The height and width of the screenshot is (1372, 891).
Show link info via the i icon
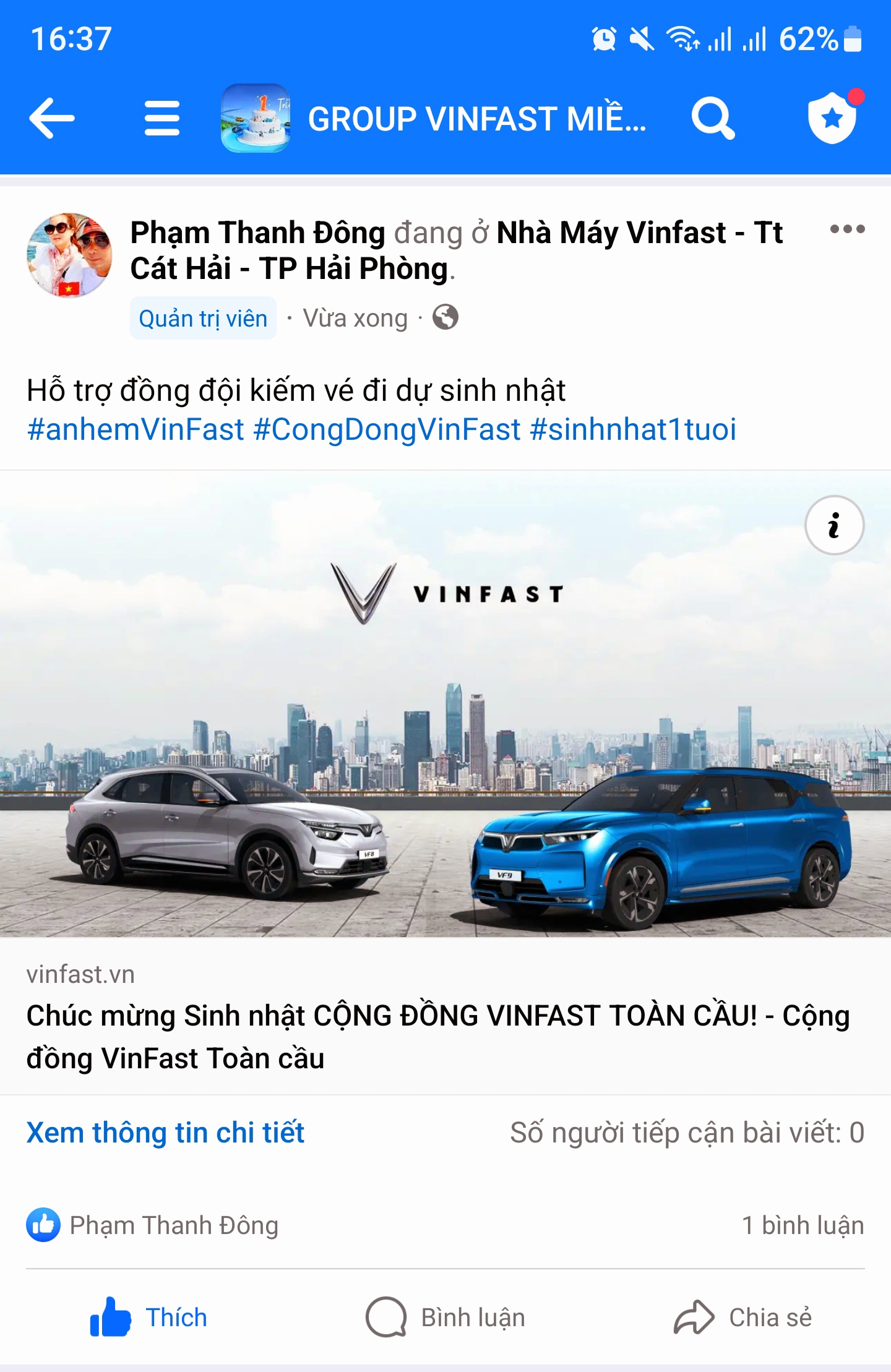click(833, 525)
